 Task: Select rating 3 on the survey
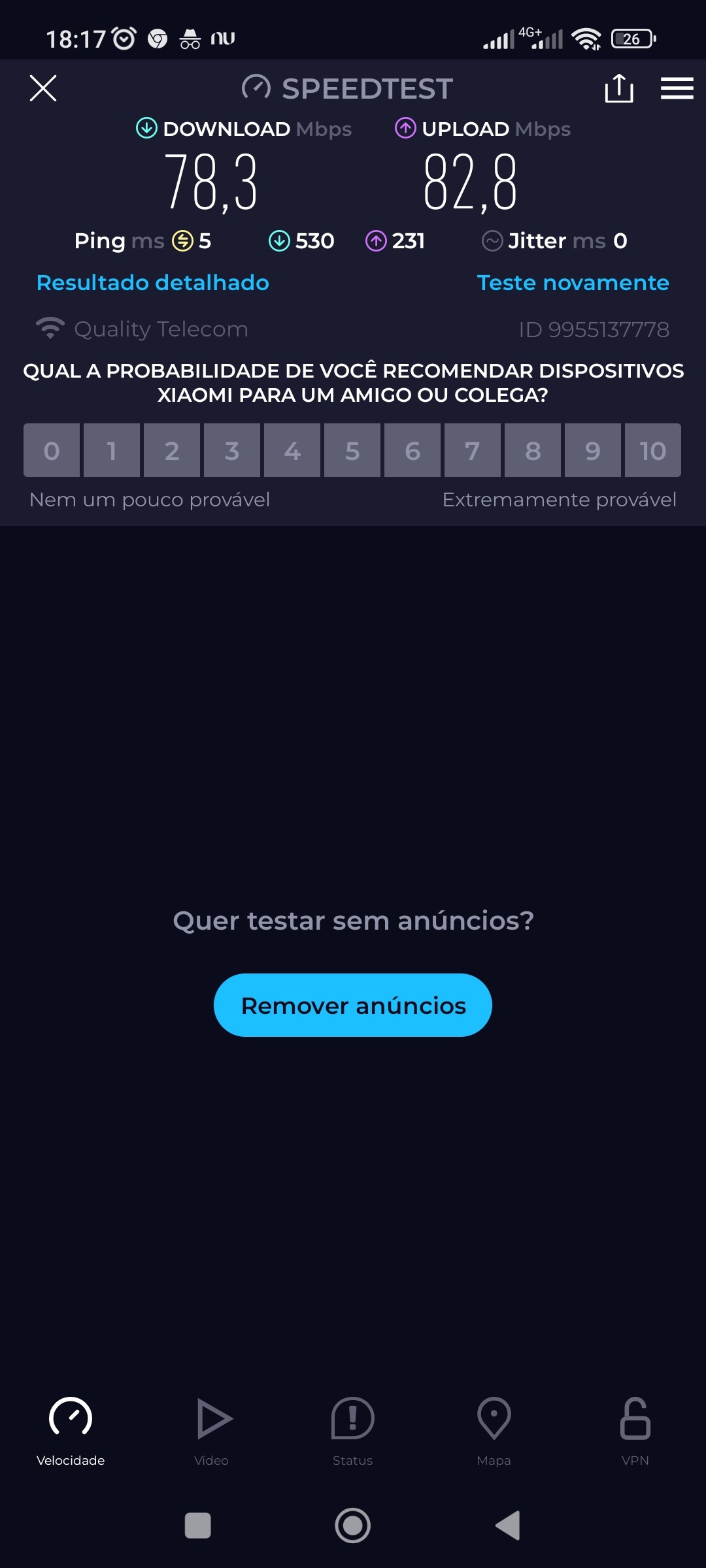pos(232,451)
